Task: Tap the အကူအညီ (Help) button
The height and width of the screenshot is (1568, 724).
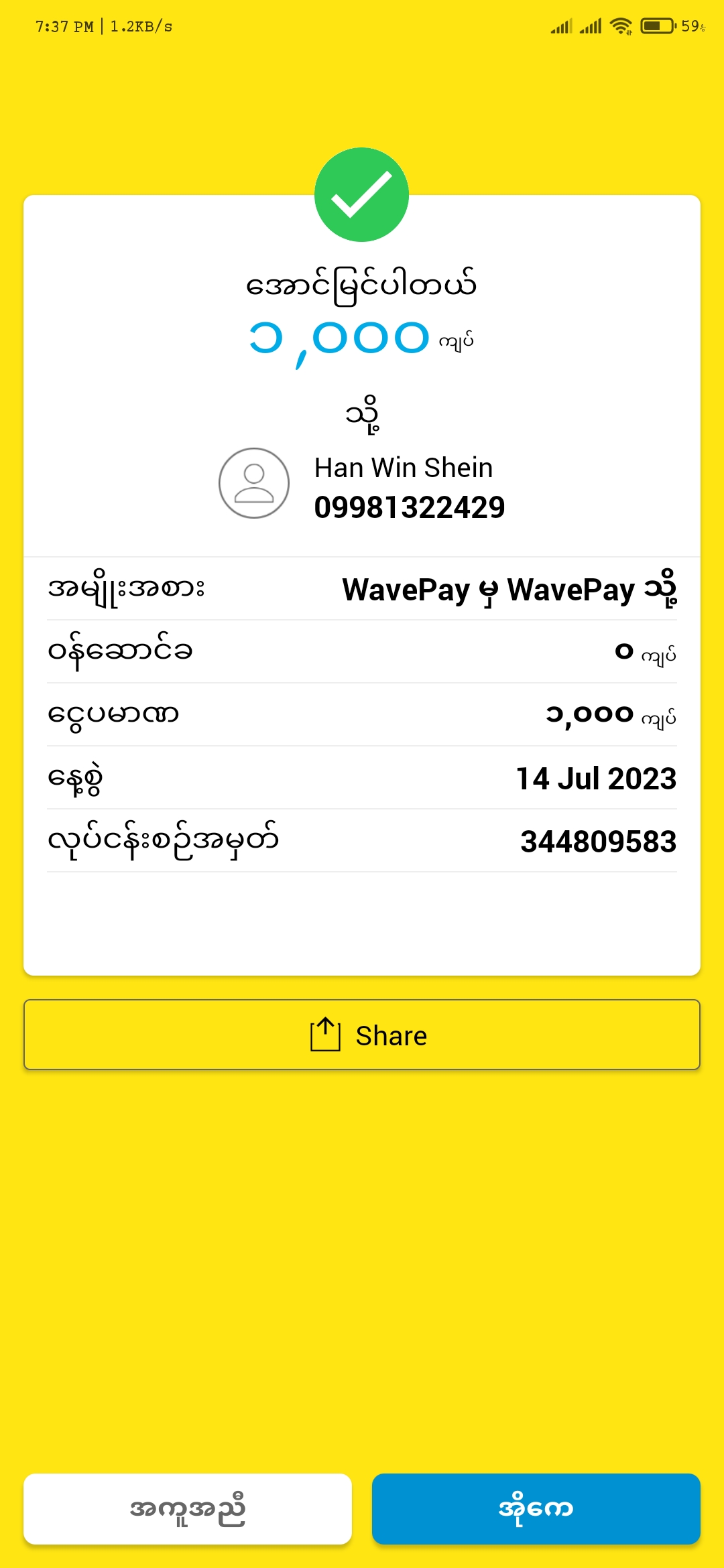Action: [188, 1509]
